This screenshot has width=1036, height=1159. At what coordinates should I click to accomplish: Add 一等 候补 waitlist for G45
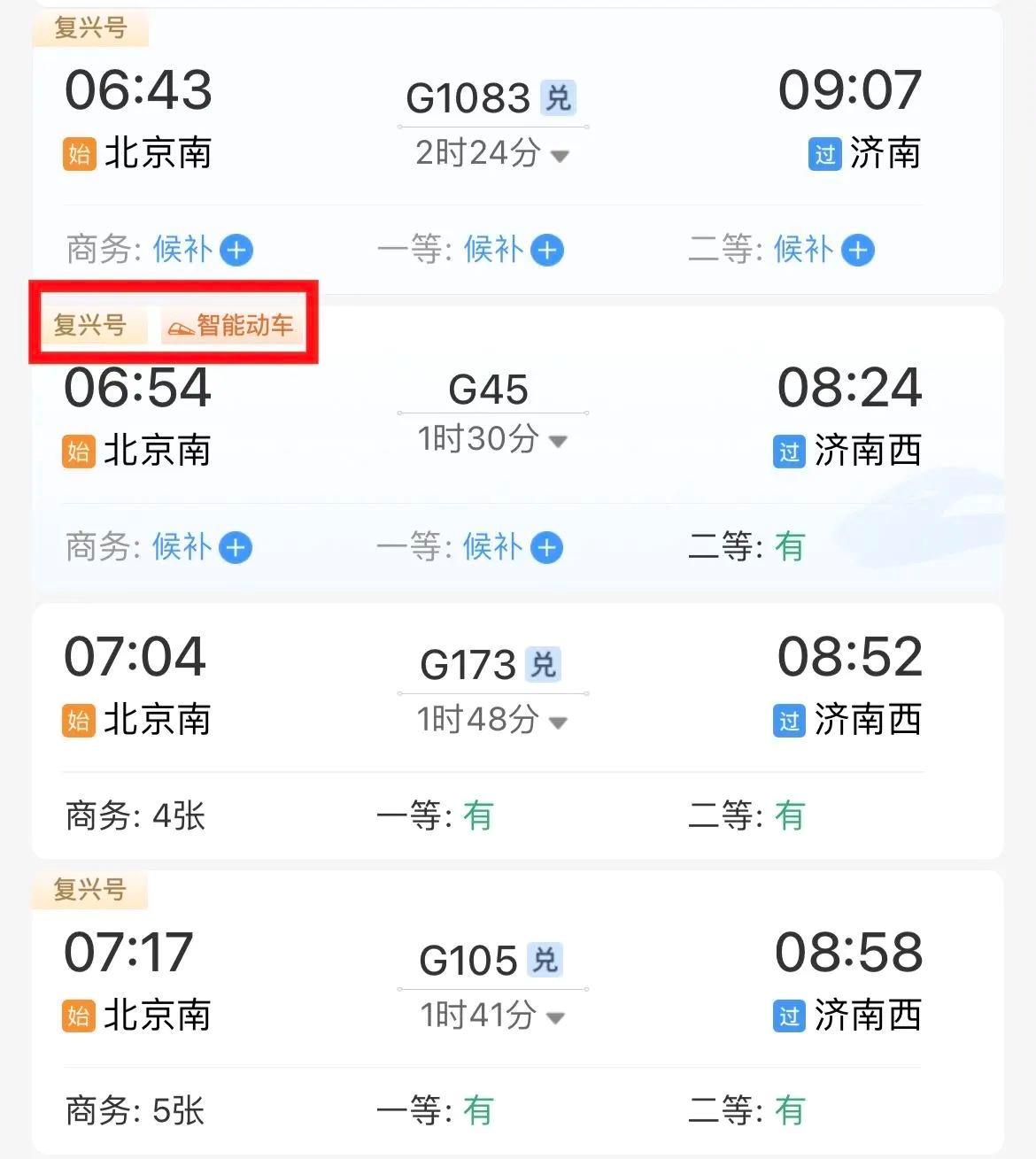[x=546, y=548]
